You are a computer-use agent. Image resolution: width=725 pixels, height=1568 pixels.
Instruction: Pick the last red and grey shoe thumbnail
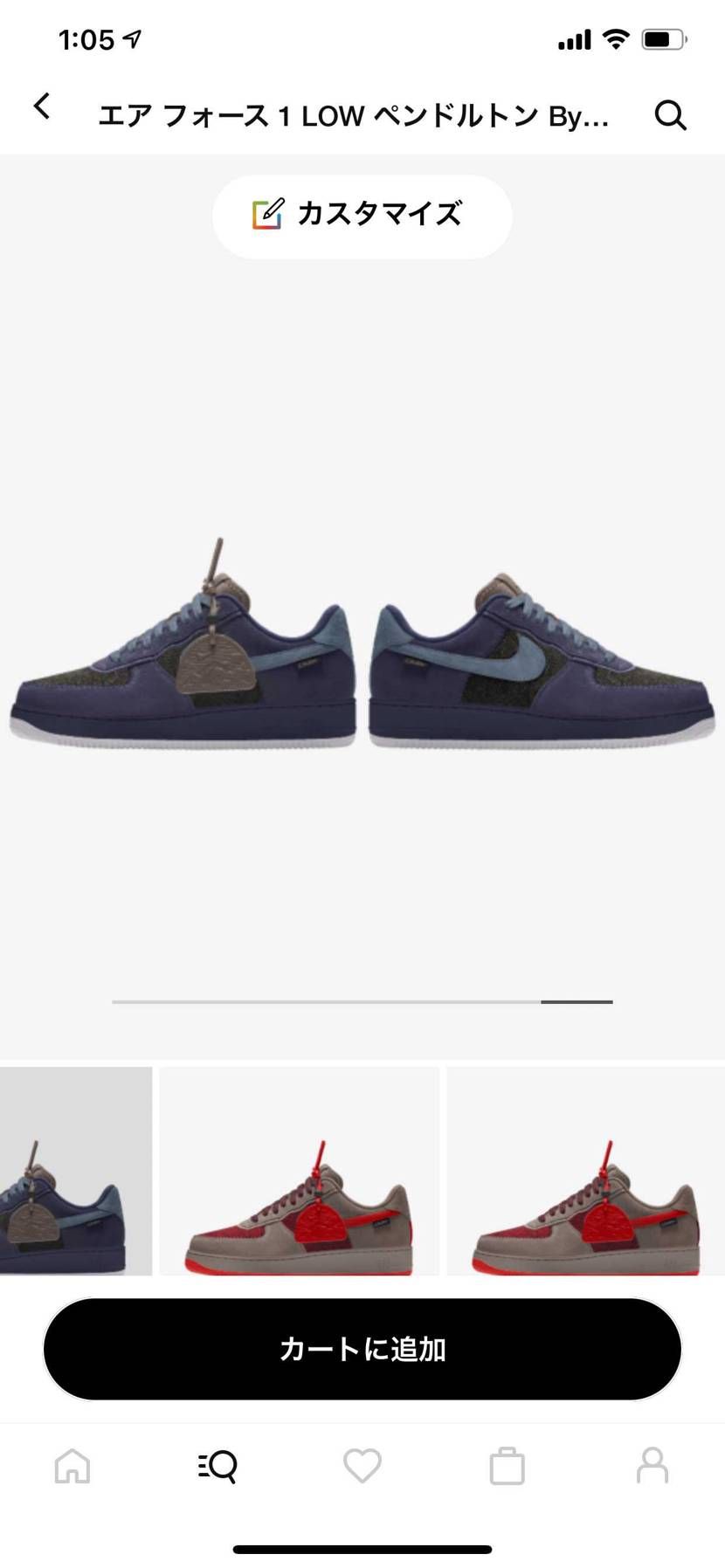coord(585,1171)
